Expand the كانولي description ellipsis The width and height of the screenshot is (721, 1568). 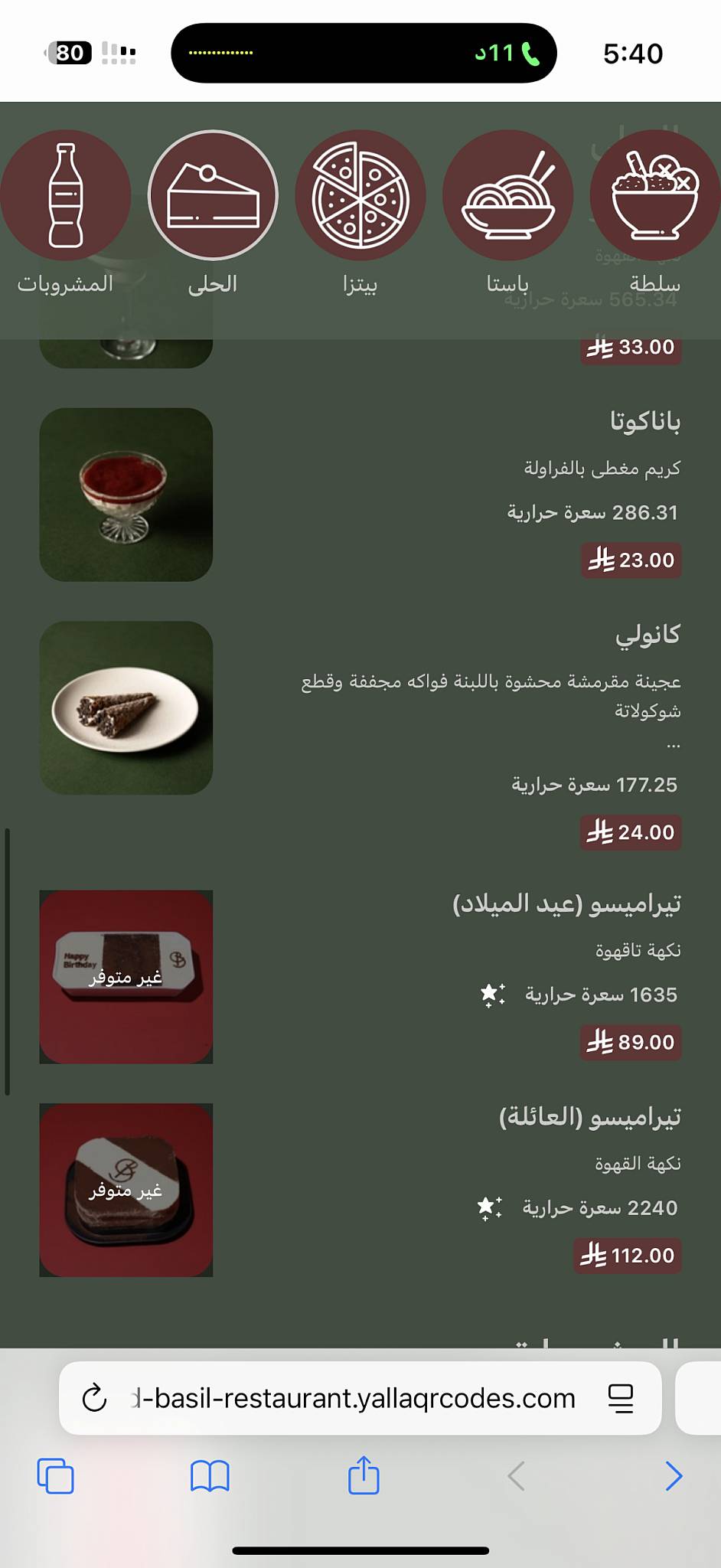674,744
